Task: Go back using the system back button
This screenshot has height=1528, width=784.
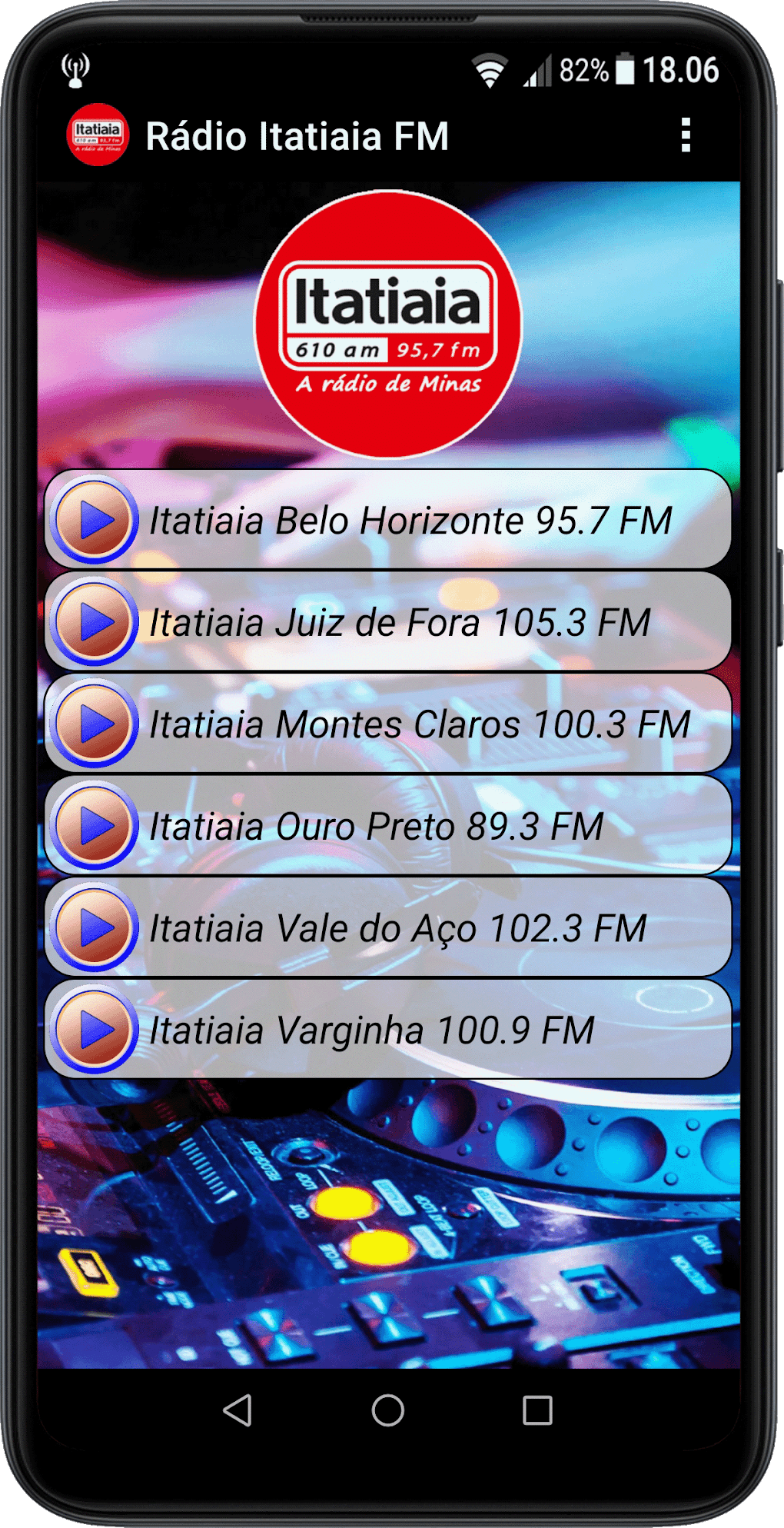Action: tap(238, 1410)
